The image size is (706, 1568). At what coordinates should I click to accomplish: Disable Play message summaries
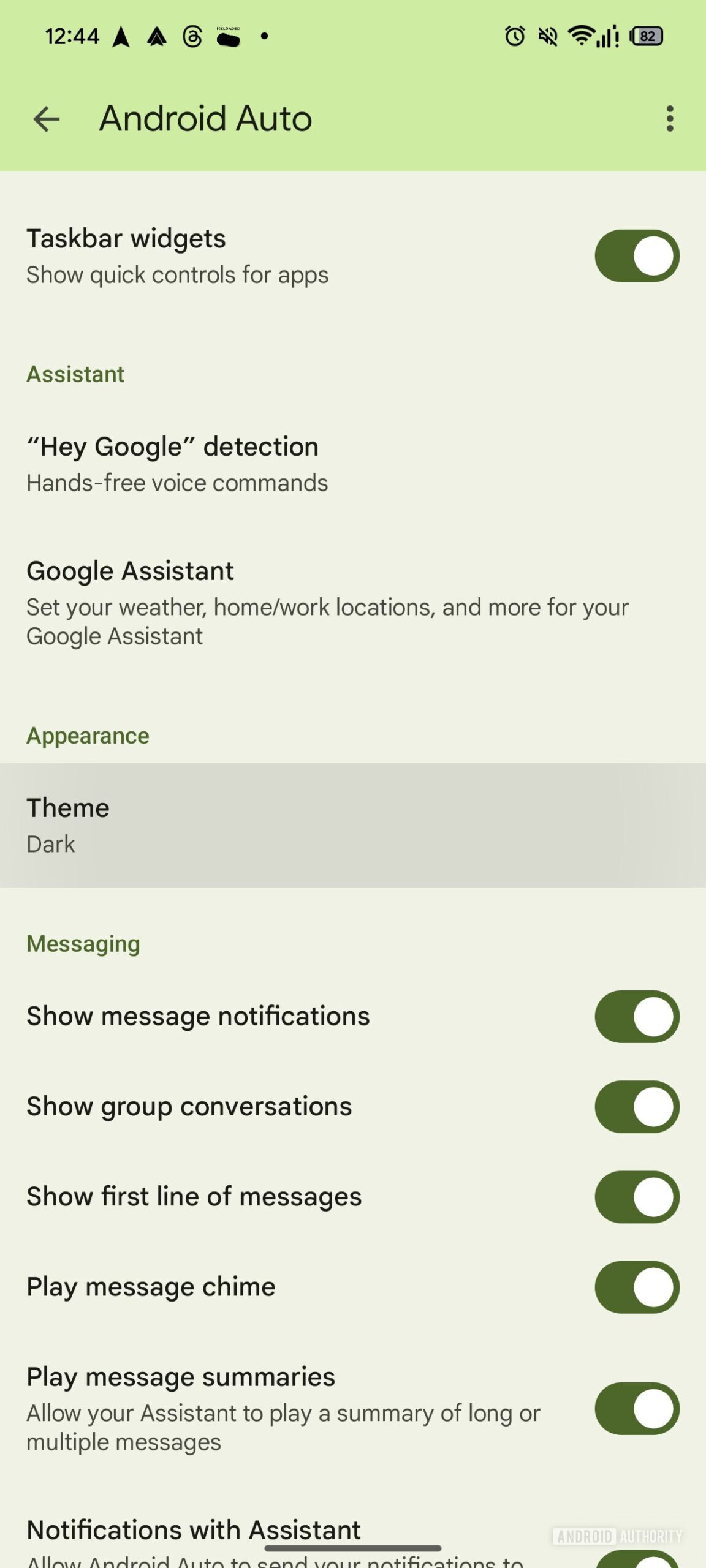pyautogui.click(x=637, y=1408)
